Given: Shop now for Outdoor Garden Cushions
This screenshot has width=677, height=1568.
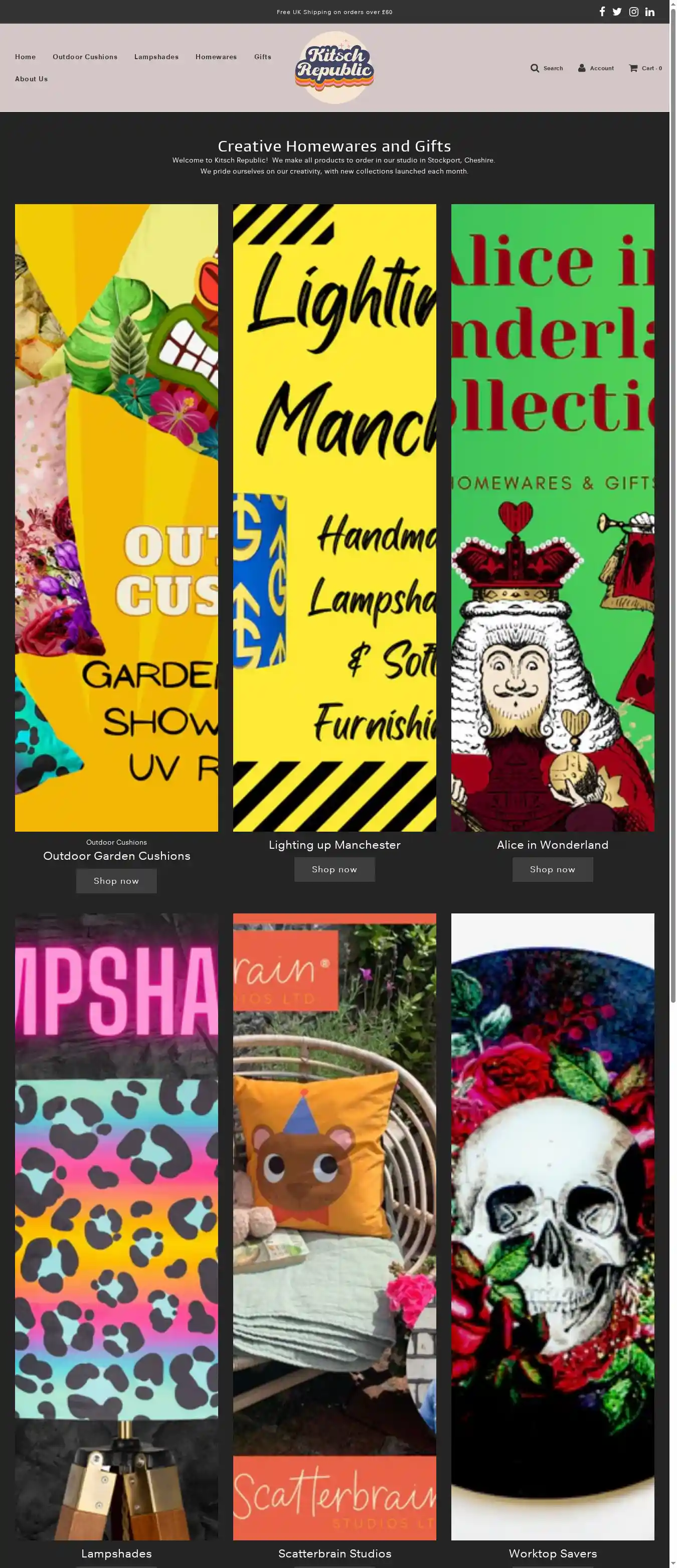Looking at the screenshot, I should pyautogui.click(x=116, y=881).
